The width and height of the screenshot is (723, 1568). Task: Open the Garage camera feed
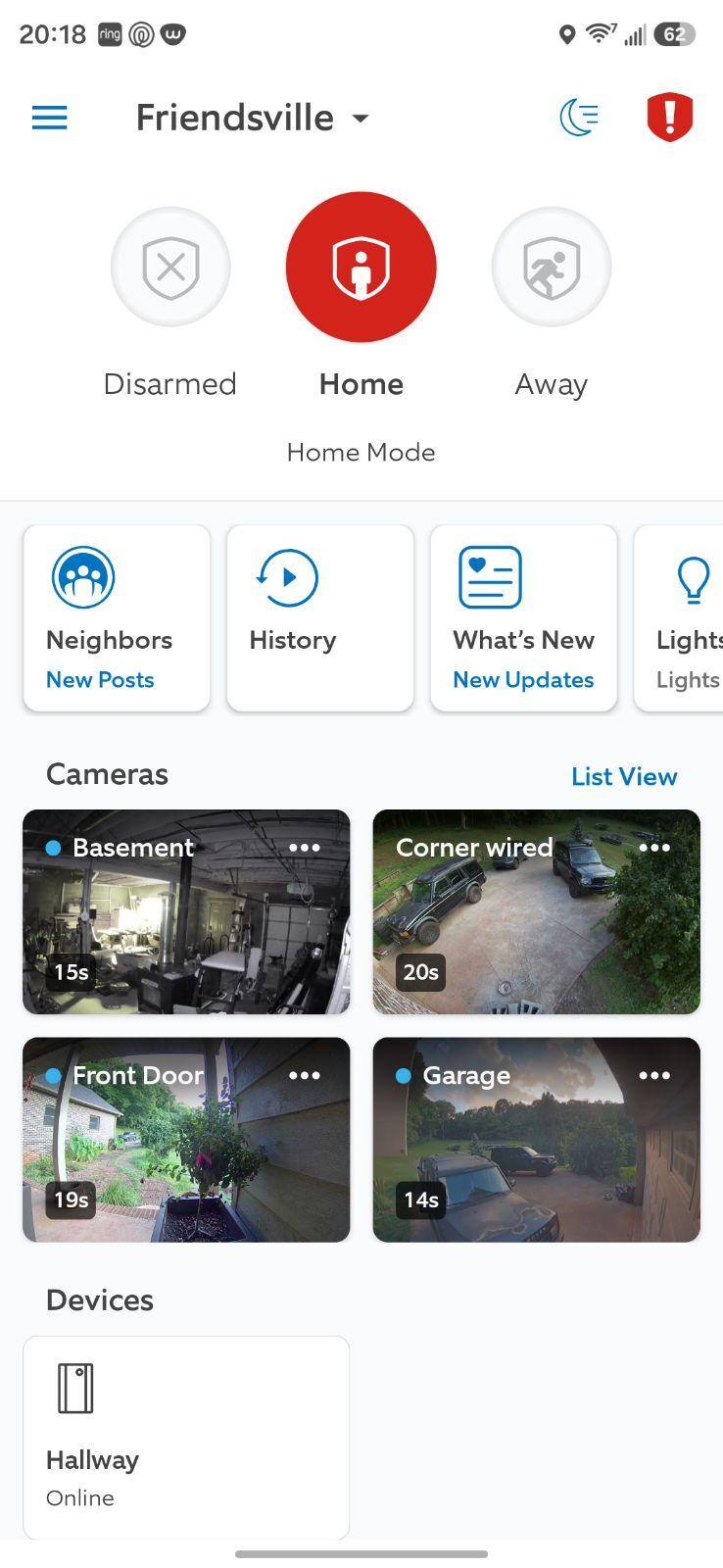coord(537,1140)
